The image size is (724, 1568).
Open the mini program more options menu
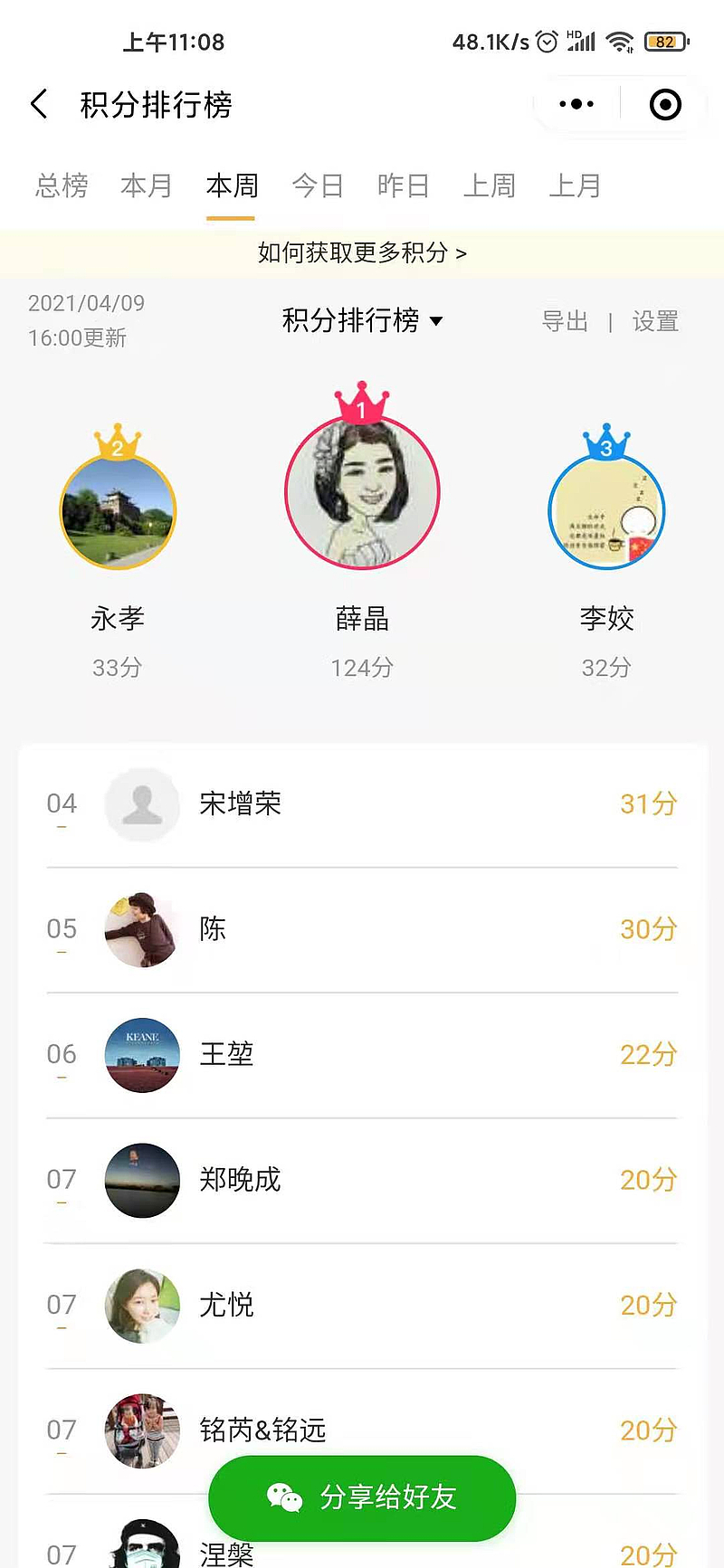click(576, 105)
